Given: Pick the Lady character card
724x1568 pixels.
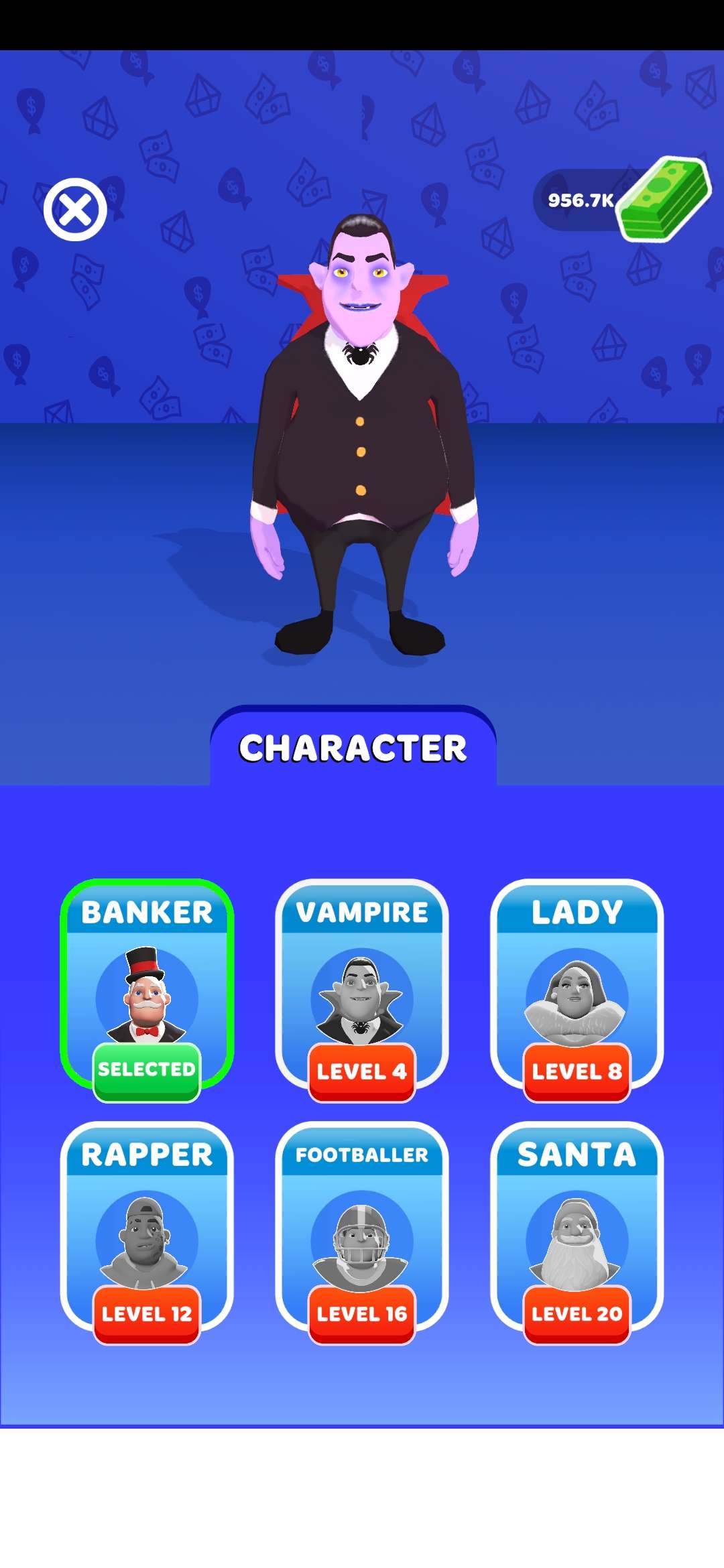Looking at the screenshot, I should tap(577, 985).
